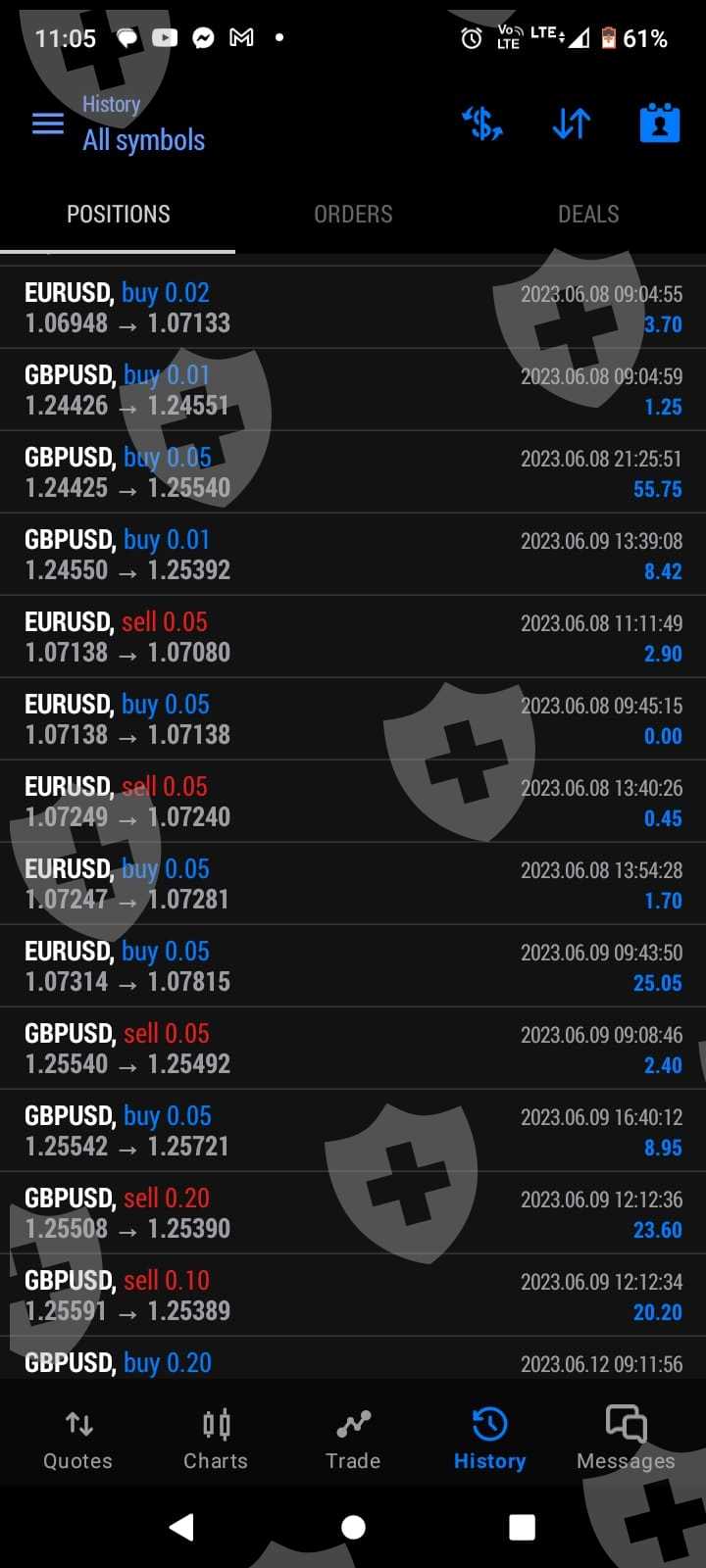Open the EURUSD position with 0.00 profit
This screenshot has width=706, height=1568.
tap(353, 719)
